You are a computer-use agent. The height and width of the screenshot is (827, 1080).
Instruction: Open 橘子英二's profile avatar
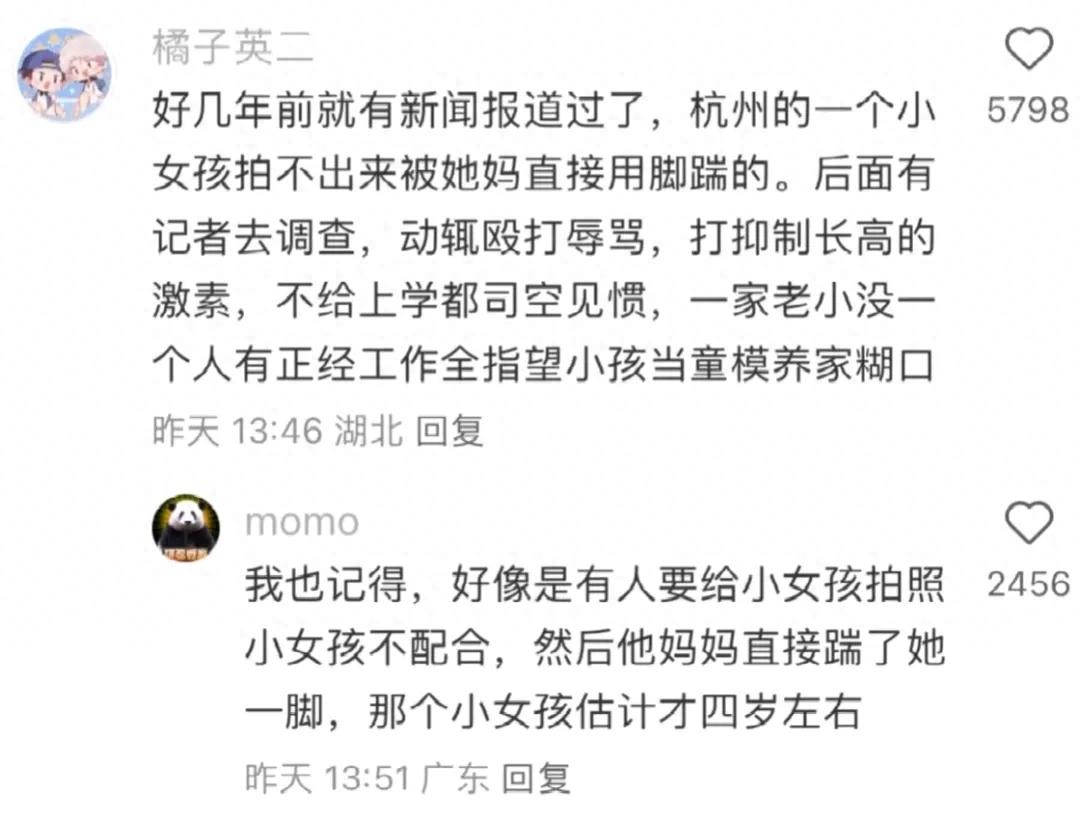point(67,74)
